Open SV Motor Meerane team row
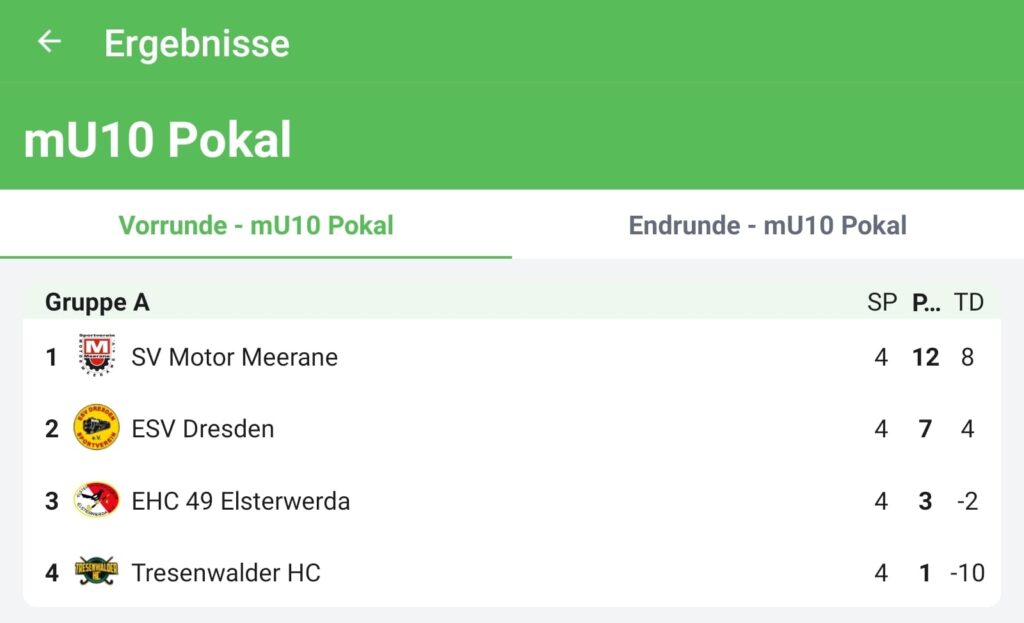 (x=235, y=357)
